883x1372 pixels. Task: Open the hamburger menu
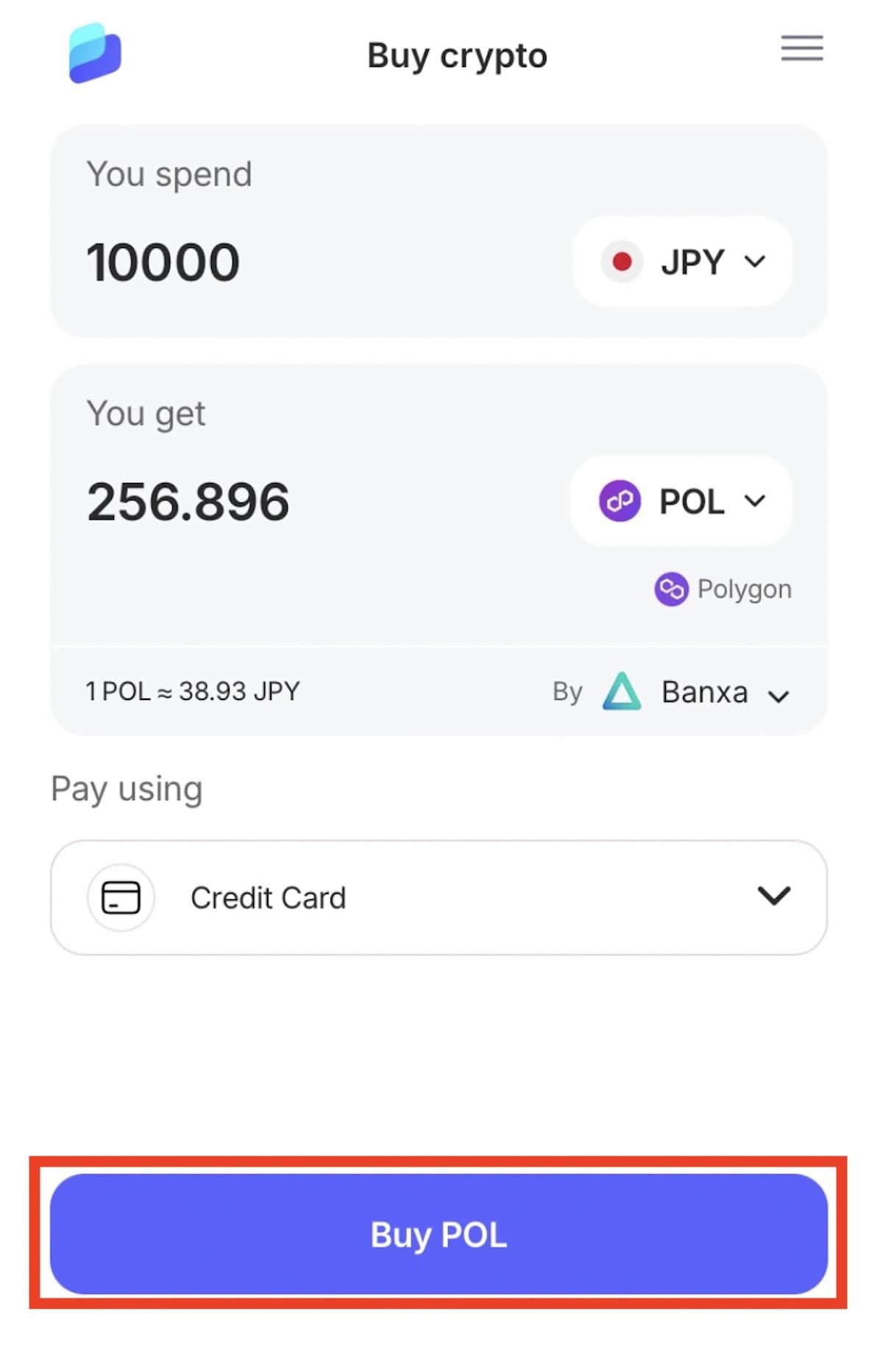801,48
